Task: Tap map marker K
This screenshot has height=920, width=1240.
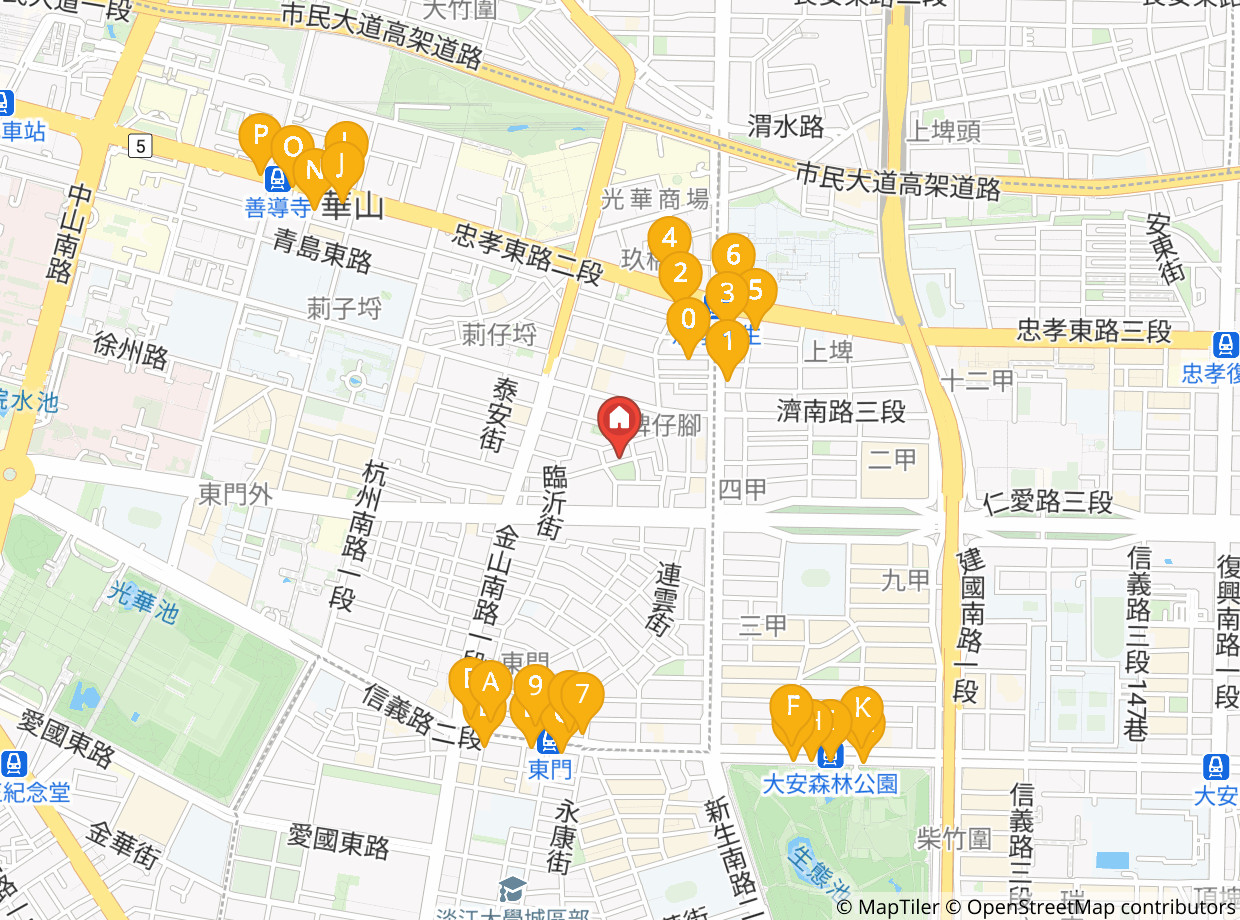Action: 862,707
